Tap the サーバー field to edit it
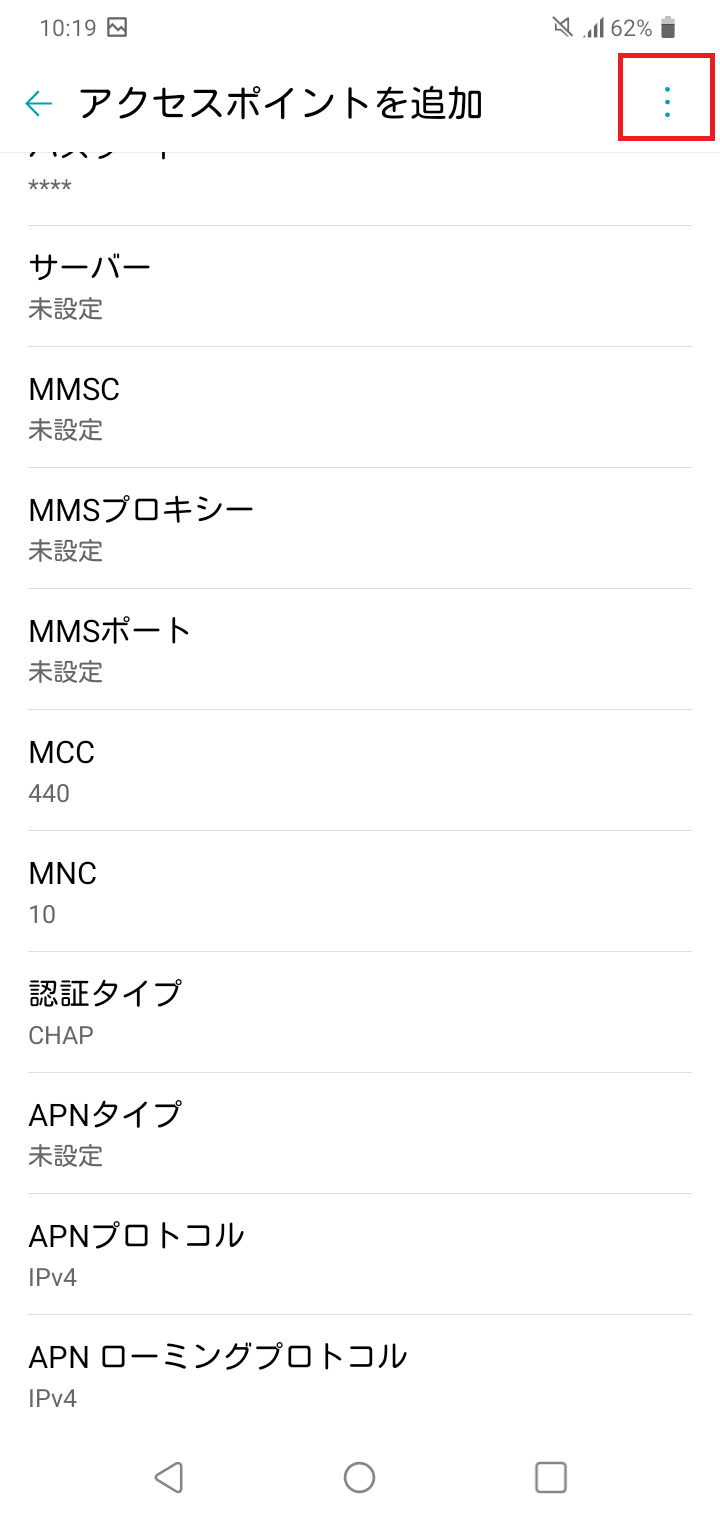 point(360,285)
